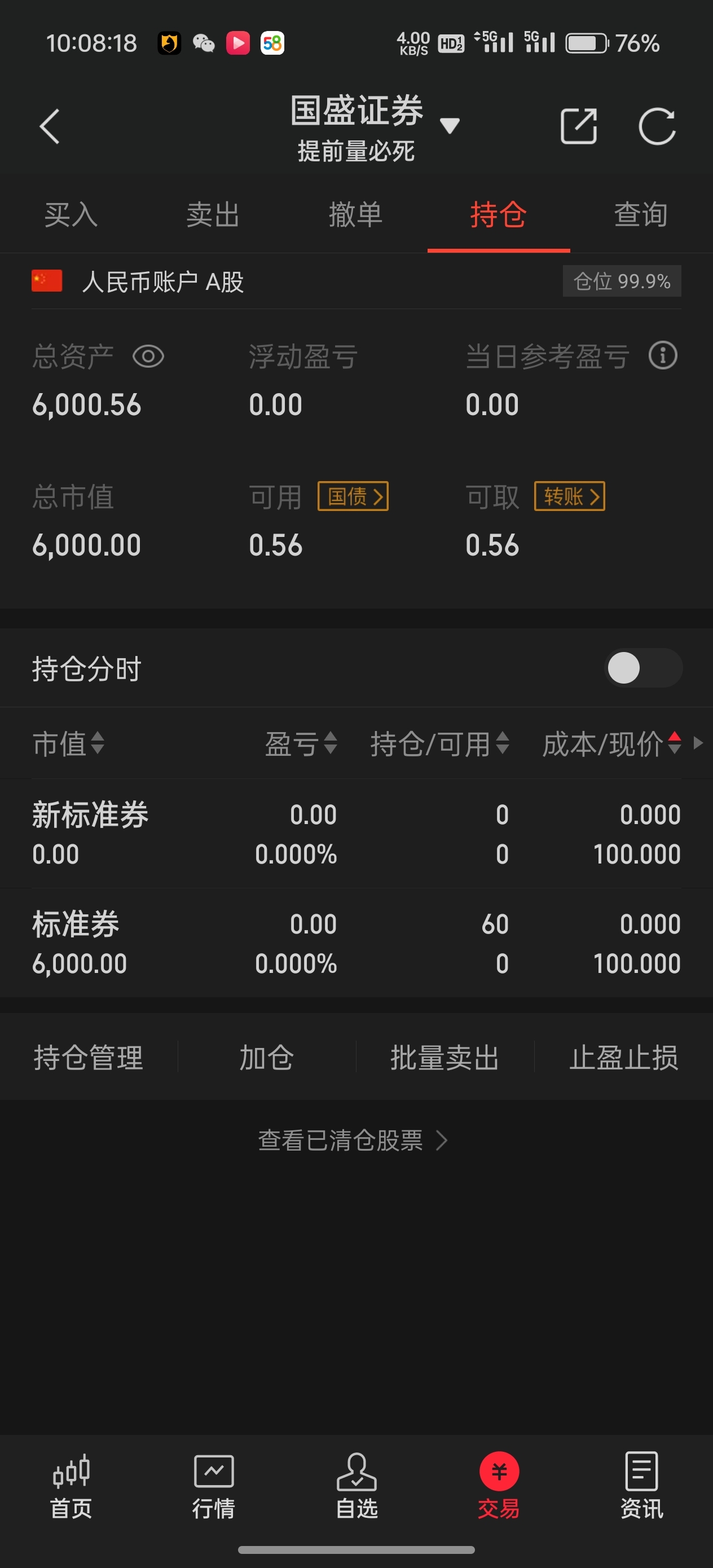Viewport: 713px width, 1568px height.
Task: Hide total assets with the eye icon
Action: [148, 356]
